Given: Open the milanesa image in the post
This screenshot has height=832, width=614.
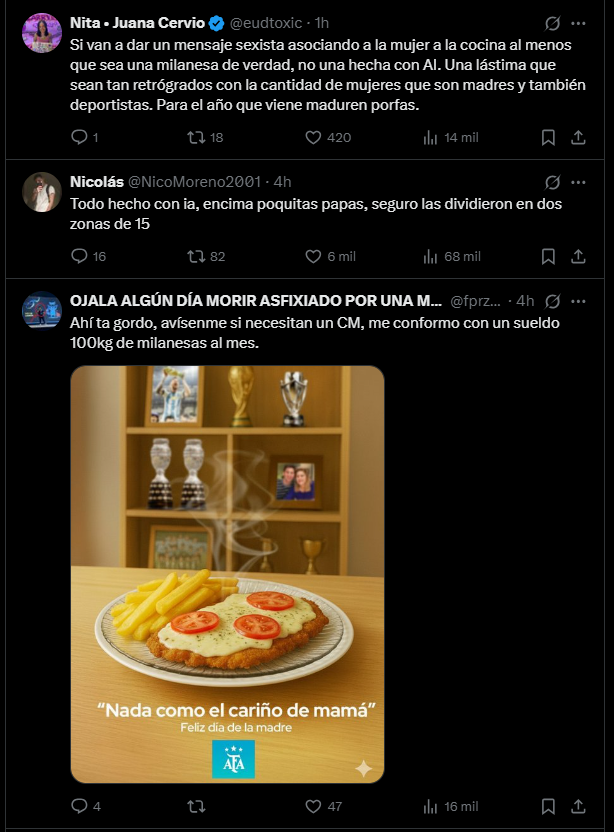Looking at the screenshot, I should [228, 574].
